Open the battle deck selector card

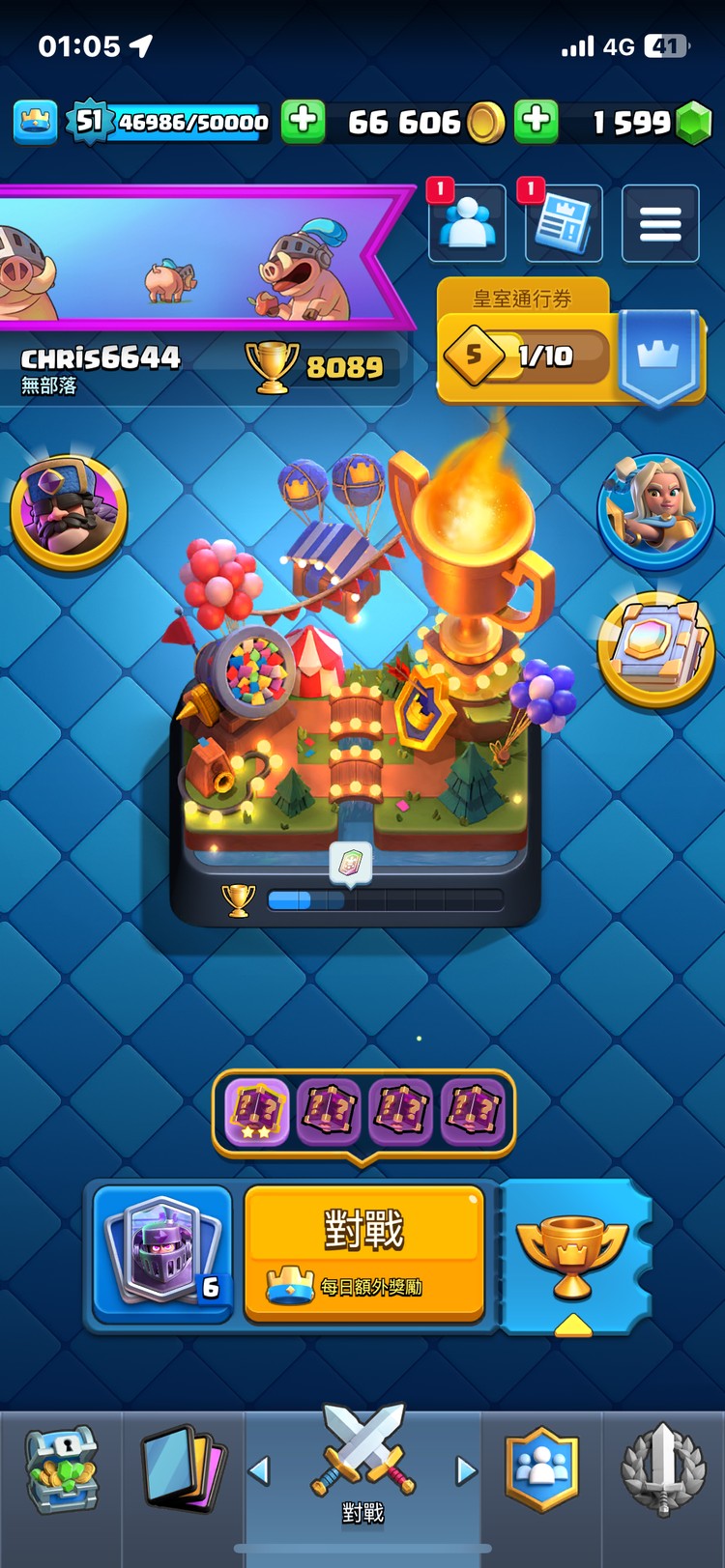pos(163,1253)
